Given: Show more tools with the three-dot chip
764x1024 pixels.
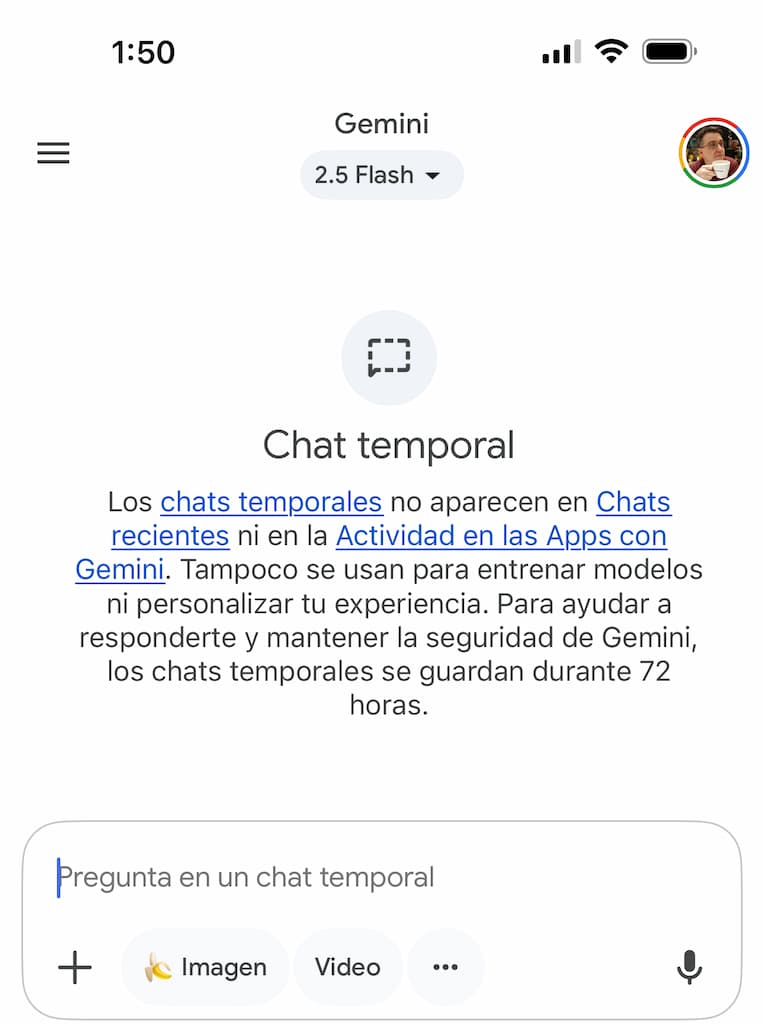Looking at the screenshot, I should (x=445, y=967).
